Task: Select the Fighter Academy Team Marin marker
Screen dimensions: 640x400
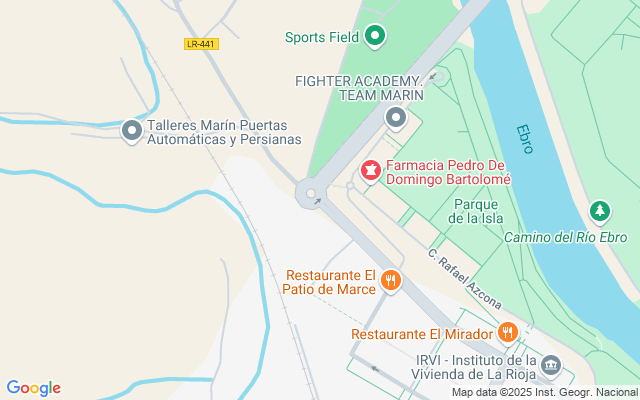Action: (x=396, y=118)
